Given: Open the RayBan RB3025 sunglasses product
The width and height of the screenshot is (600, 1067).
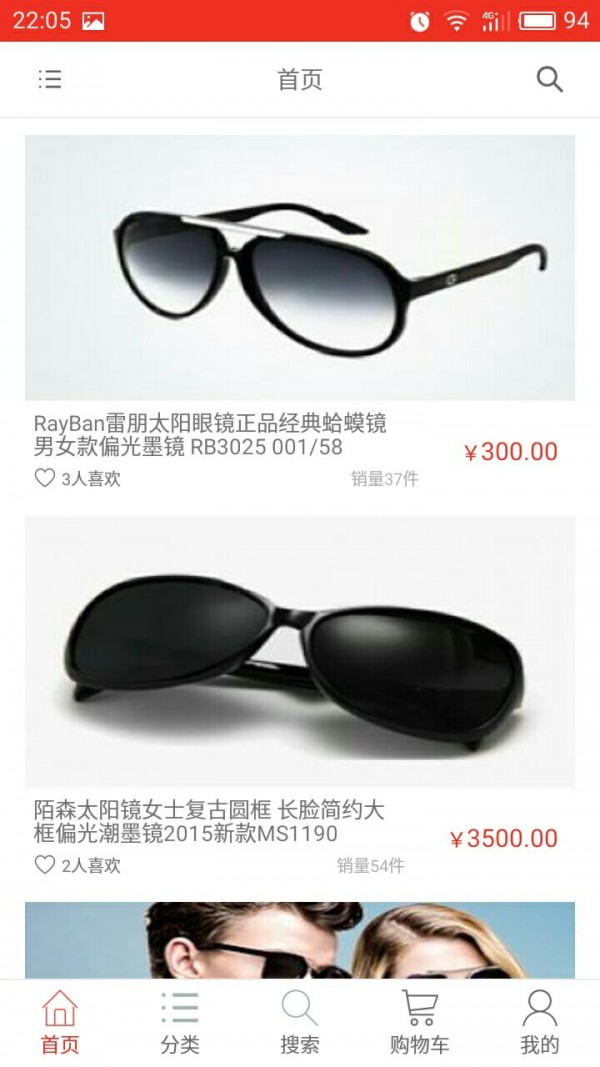Looking at the screenshot, I should pyautogui.click(x=300, y=268).
